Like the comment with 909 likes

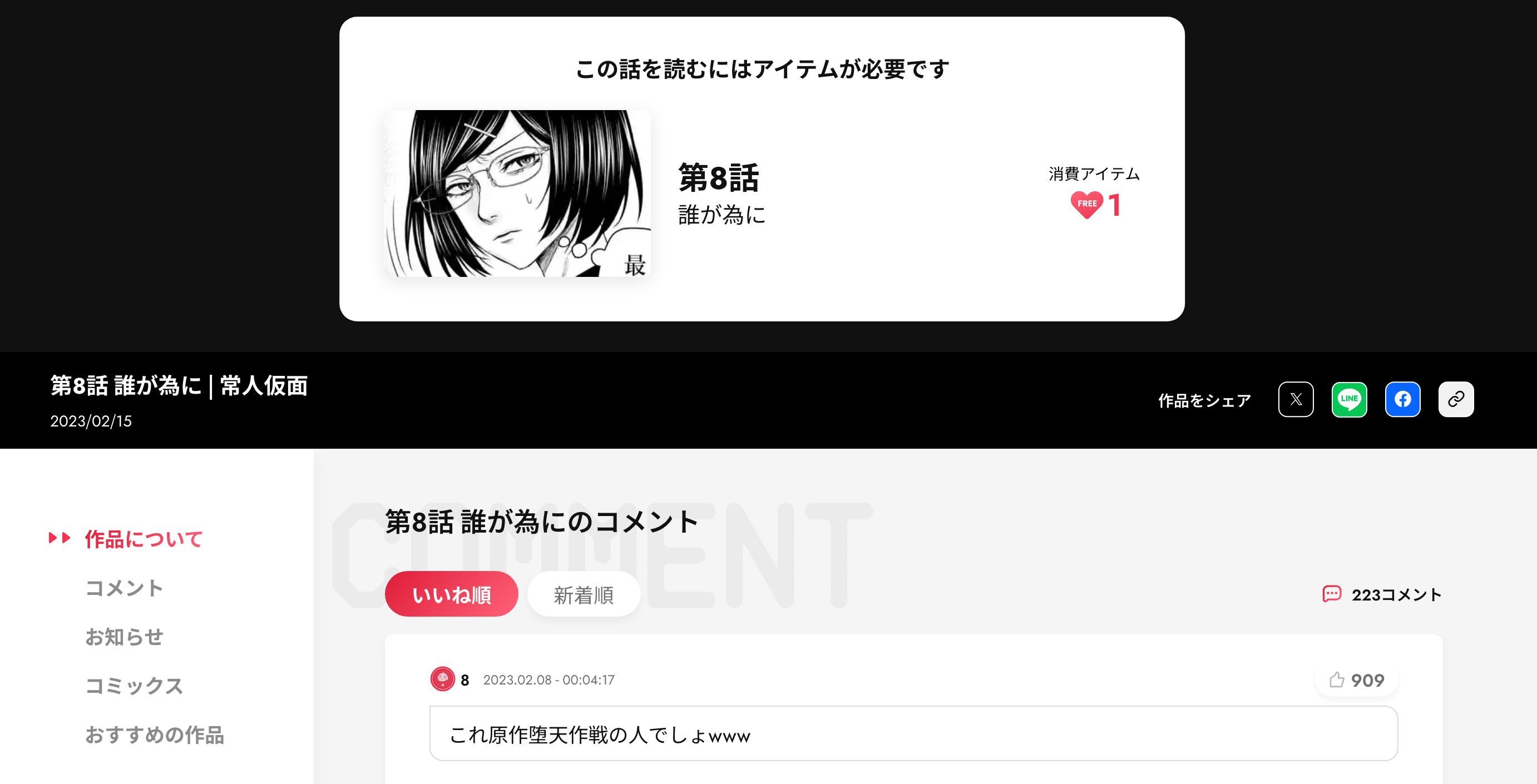point(1356,680)
